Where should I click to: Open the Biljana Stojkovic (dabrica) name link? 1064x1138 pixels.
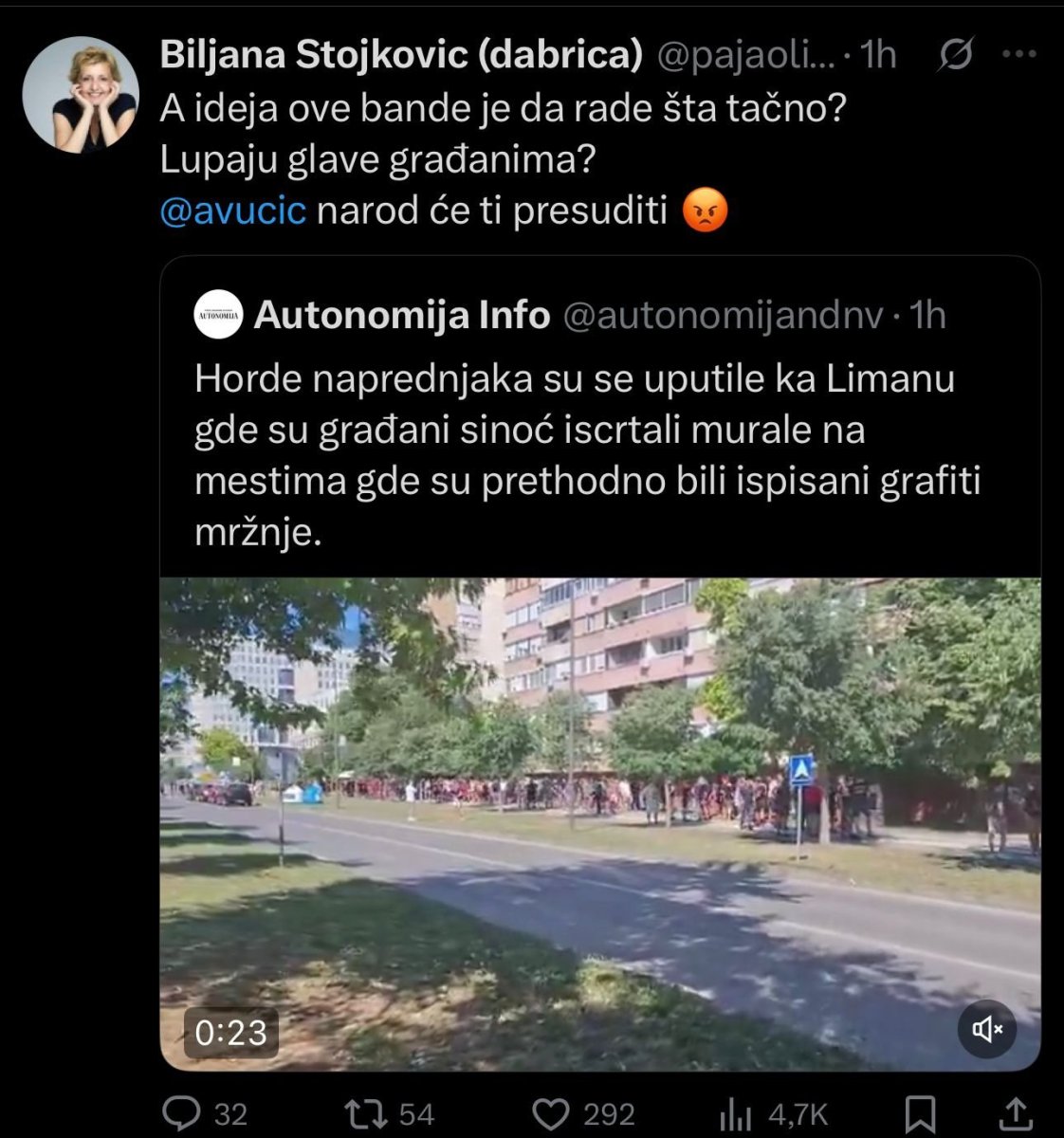pyautogui.click(x=401, y=55)
